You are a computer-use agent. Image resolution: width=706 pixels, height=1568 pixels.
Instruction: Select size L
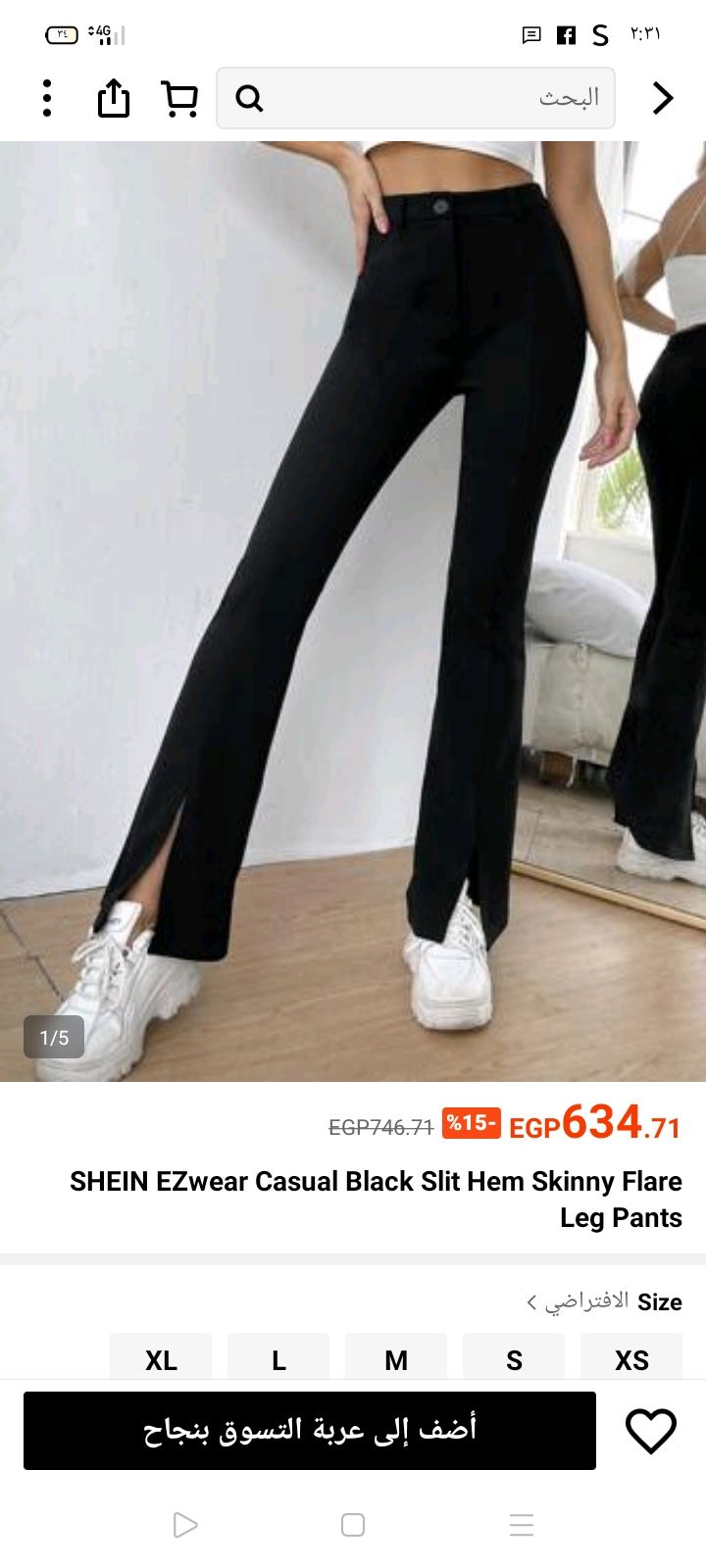278,1357
